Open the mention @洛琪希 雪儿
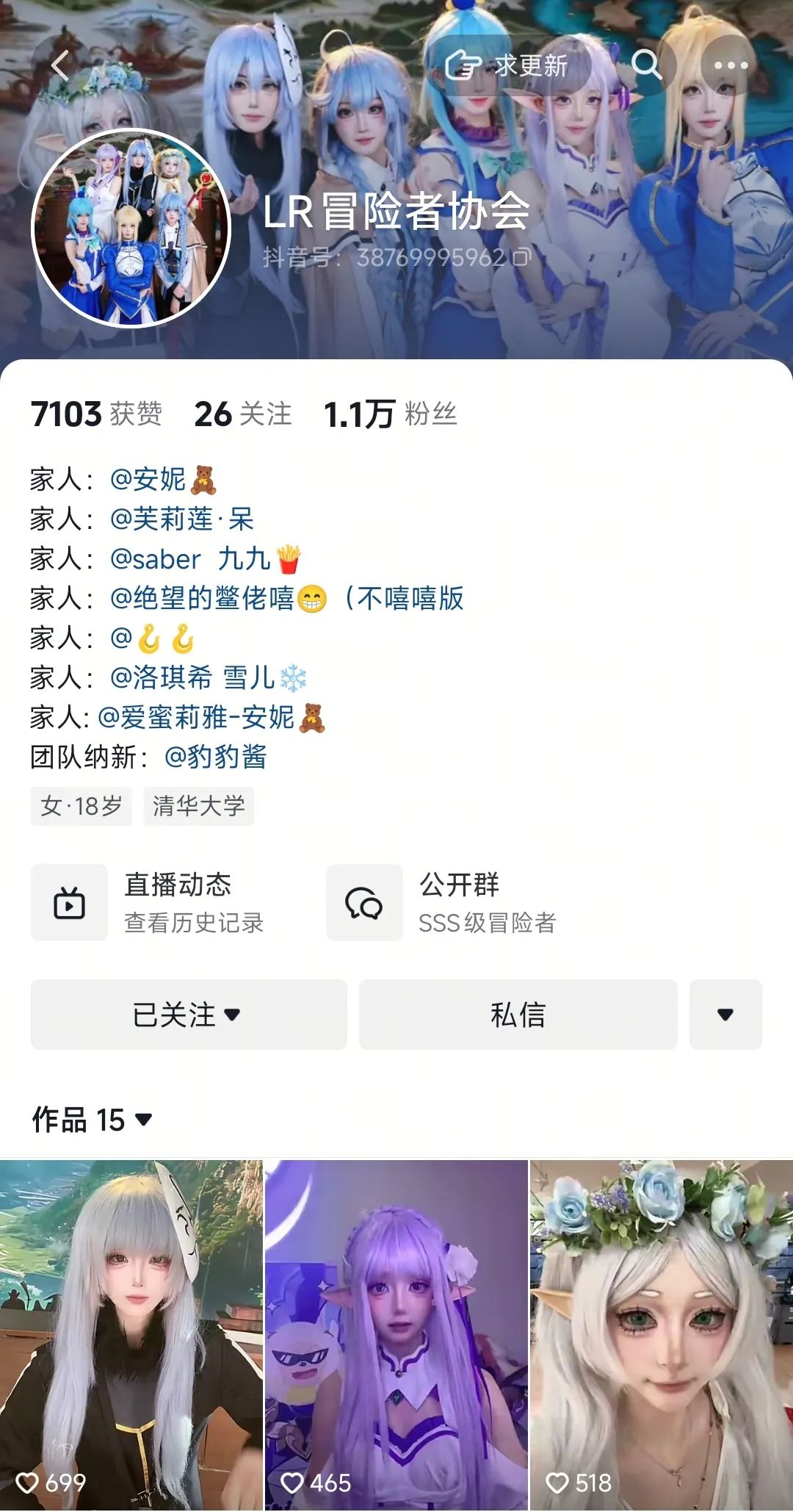Image resolution: width=793 pixels, height=1512 pixels. pos(209,678)
